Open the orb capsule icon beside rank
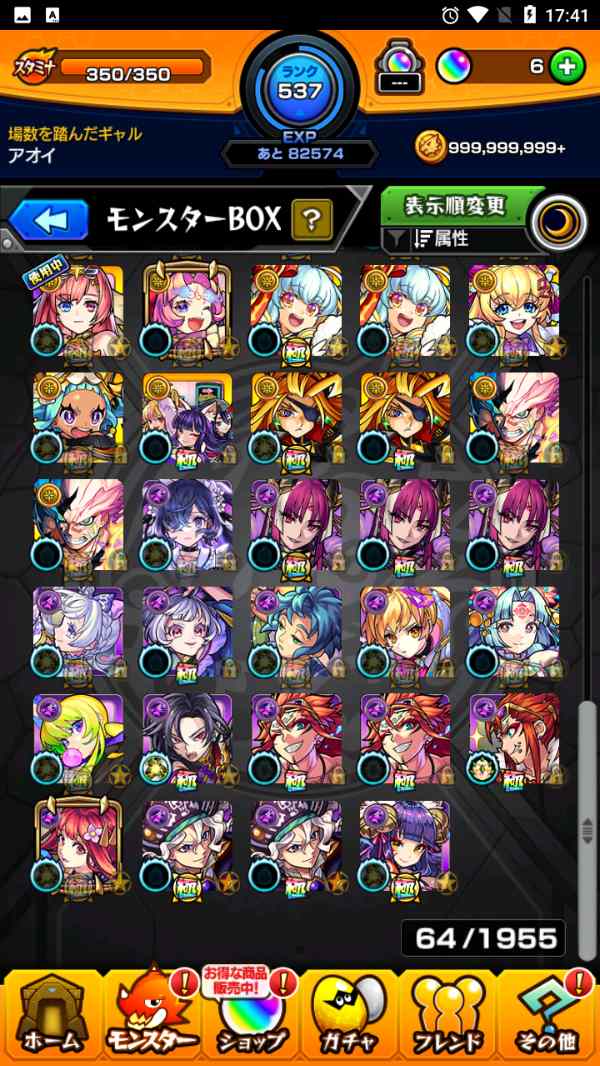The width and height of the screenshot is (600, 1066). click(400, 70)
